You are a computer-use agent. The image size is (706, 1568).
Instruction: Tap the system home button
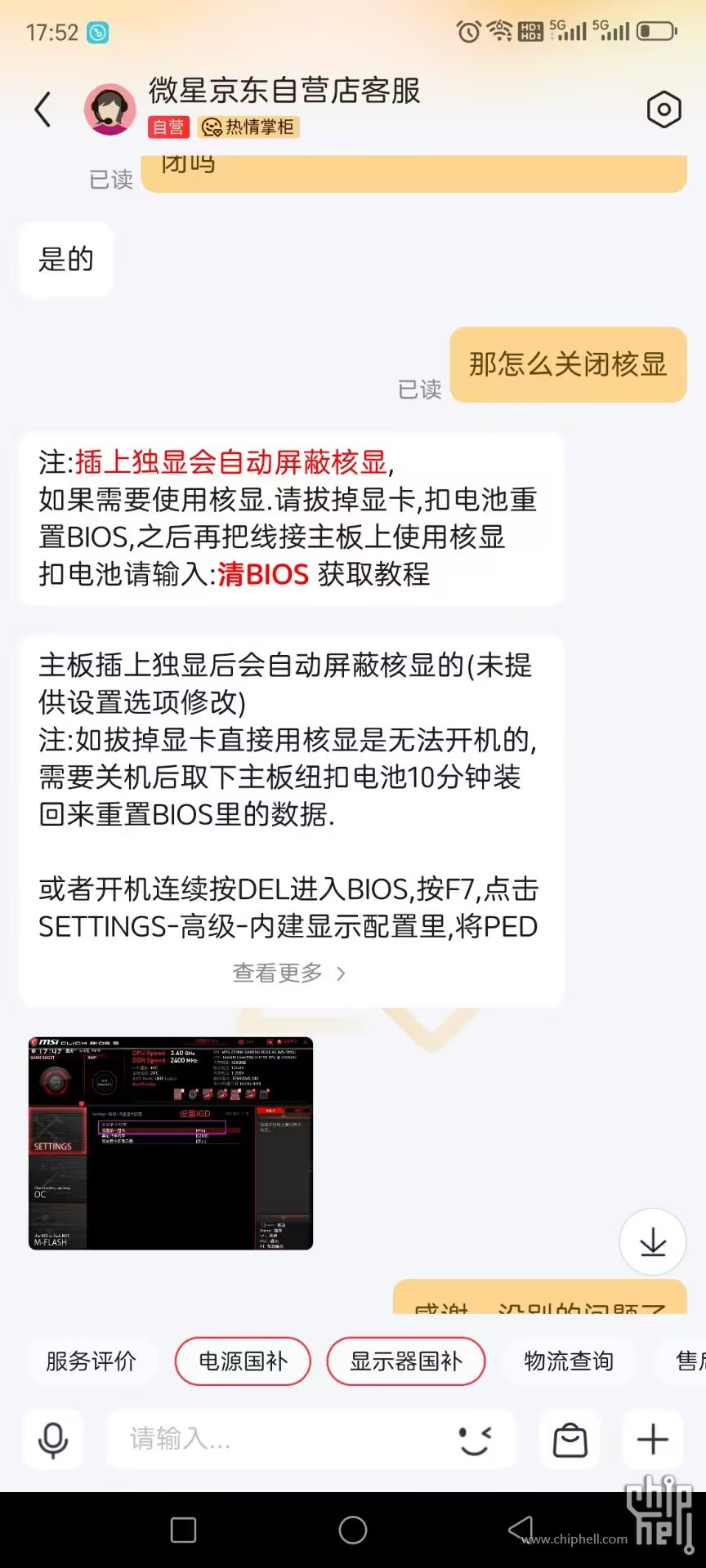[x=353, y=1530]
